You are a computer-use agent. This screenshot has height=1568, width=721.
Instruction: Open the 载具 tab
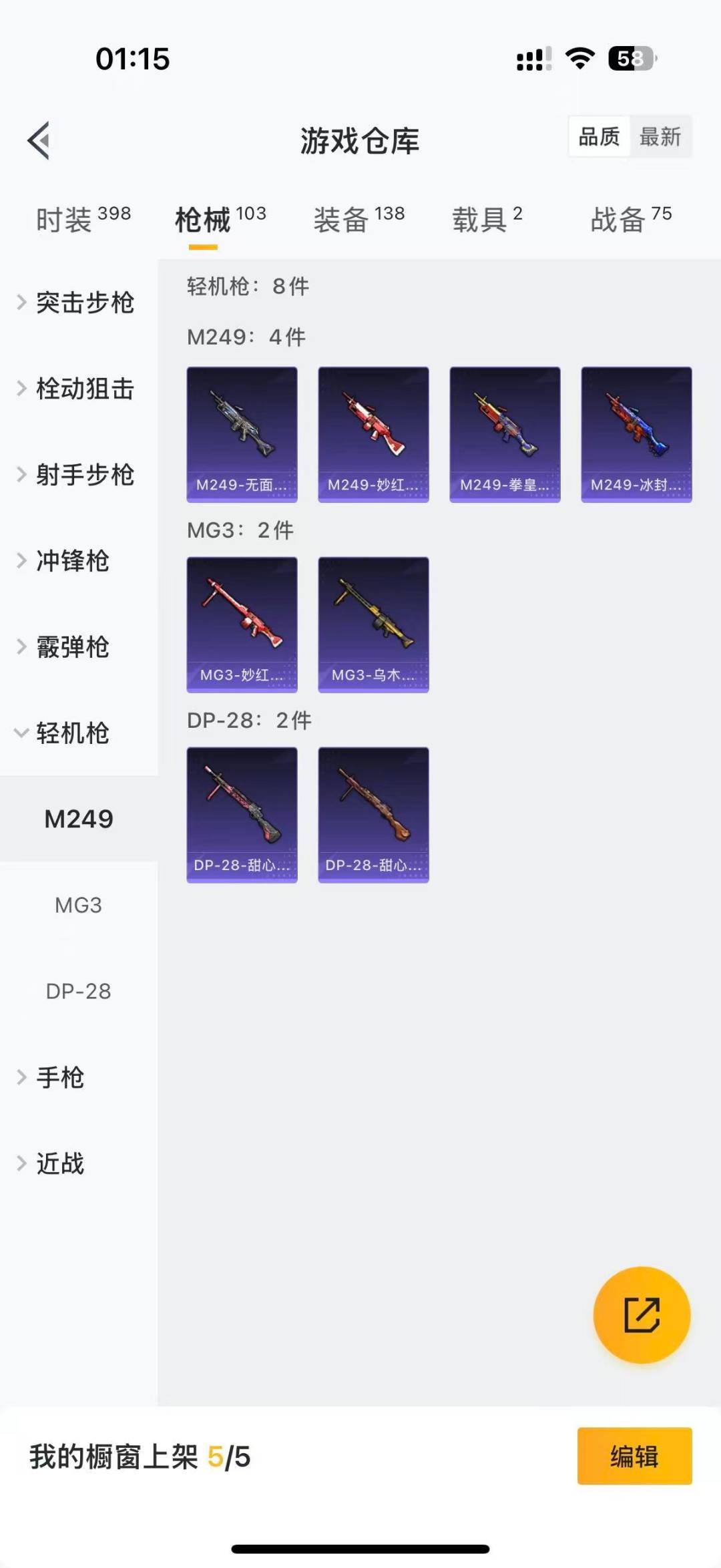click(x=487, y=219)
